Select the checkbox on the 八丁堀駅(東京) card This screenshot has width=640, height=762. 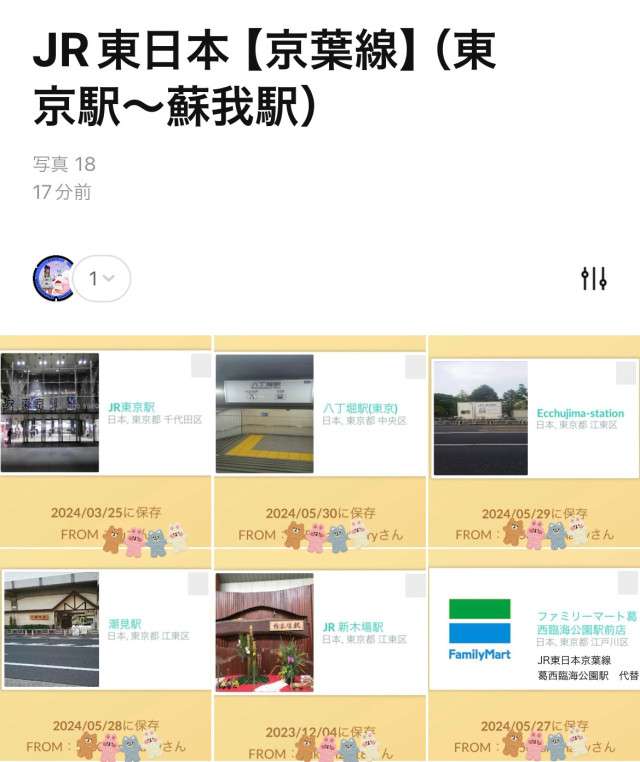coord(414,367)
